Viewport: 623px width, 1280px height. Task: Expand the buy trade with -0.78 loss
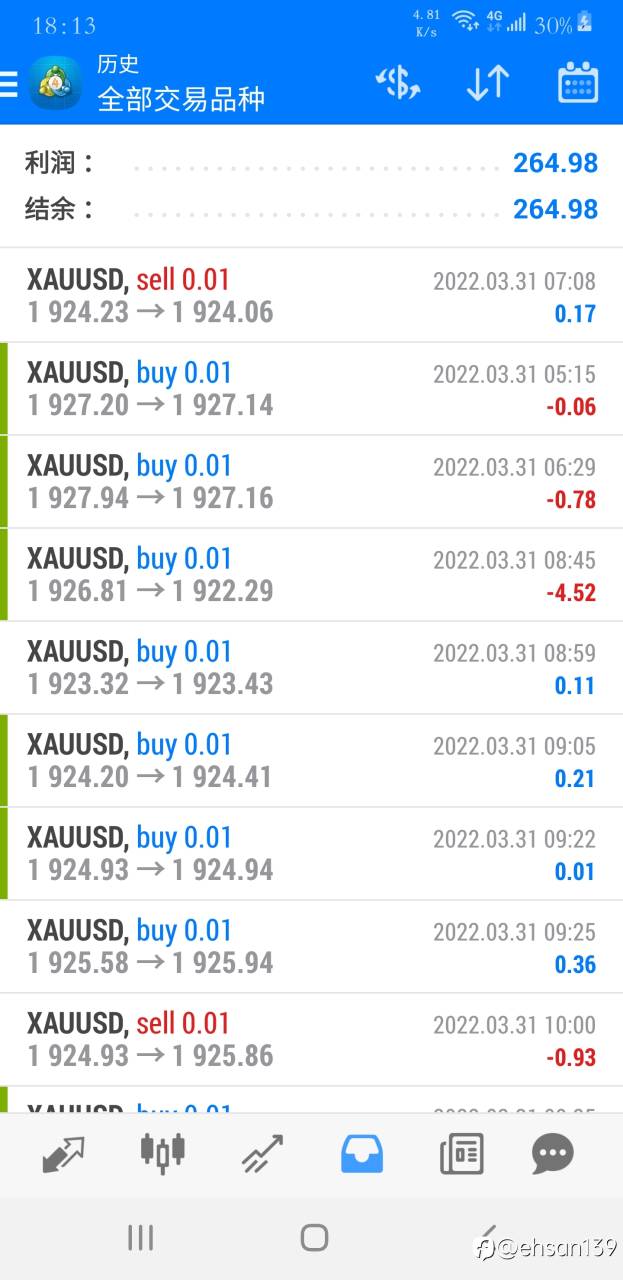(x=311, y=482)
